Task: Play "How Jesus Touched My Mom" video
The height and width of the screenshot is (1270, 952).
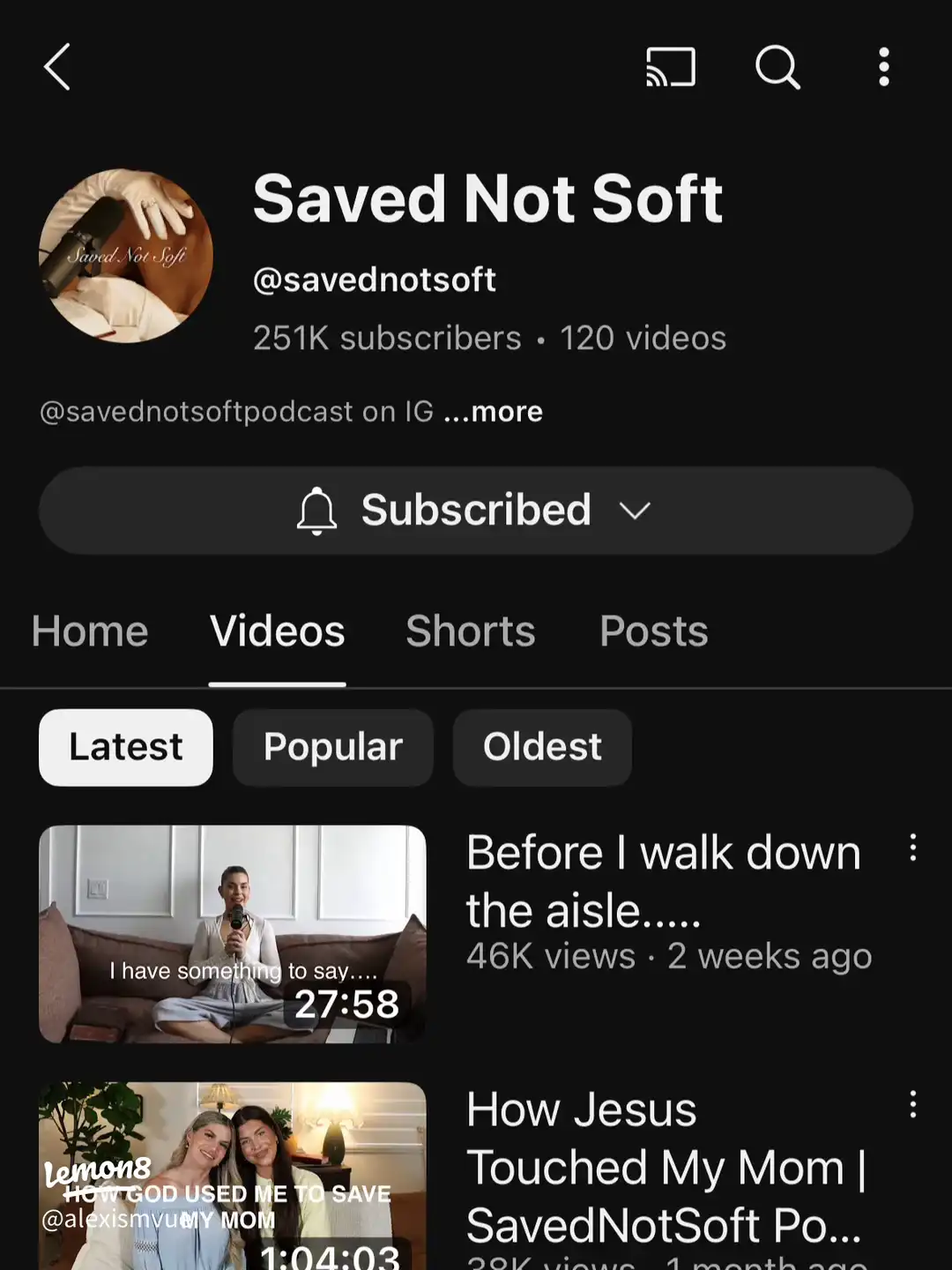Action: click(233, 1175)
